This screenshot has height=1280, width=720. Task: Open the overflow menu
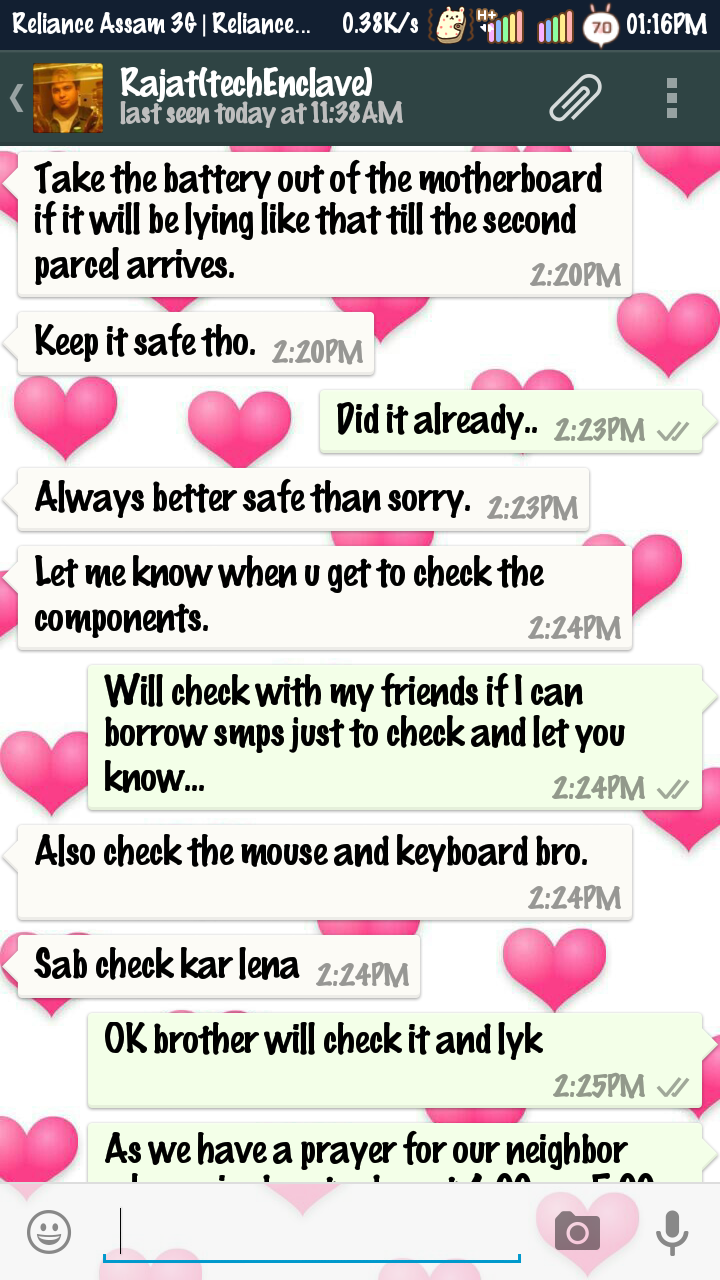pyautogui.click(x=672, y=98)
